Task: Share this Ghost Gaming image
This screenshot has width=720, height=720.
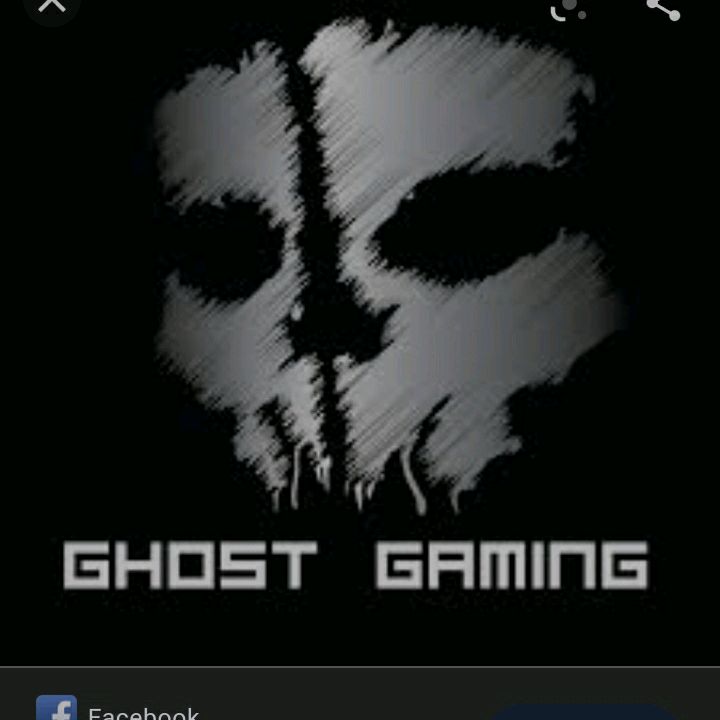Action: coord(662,7)
